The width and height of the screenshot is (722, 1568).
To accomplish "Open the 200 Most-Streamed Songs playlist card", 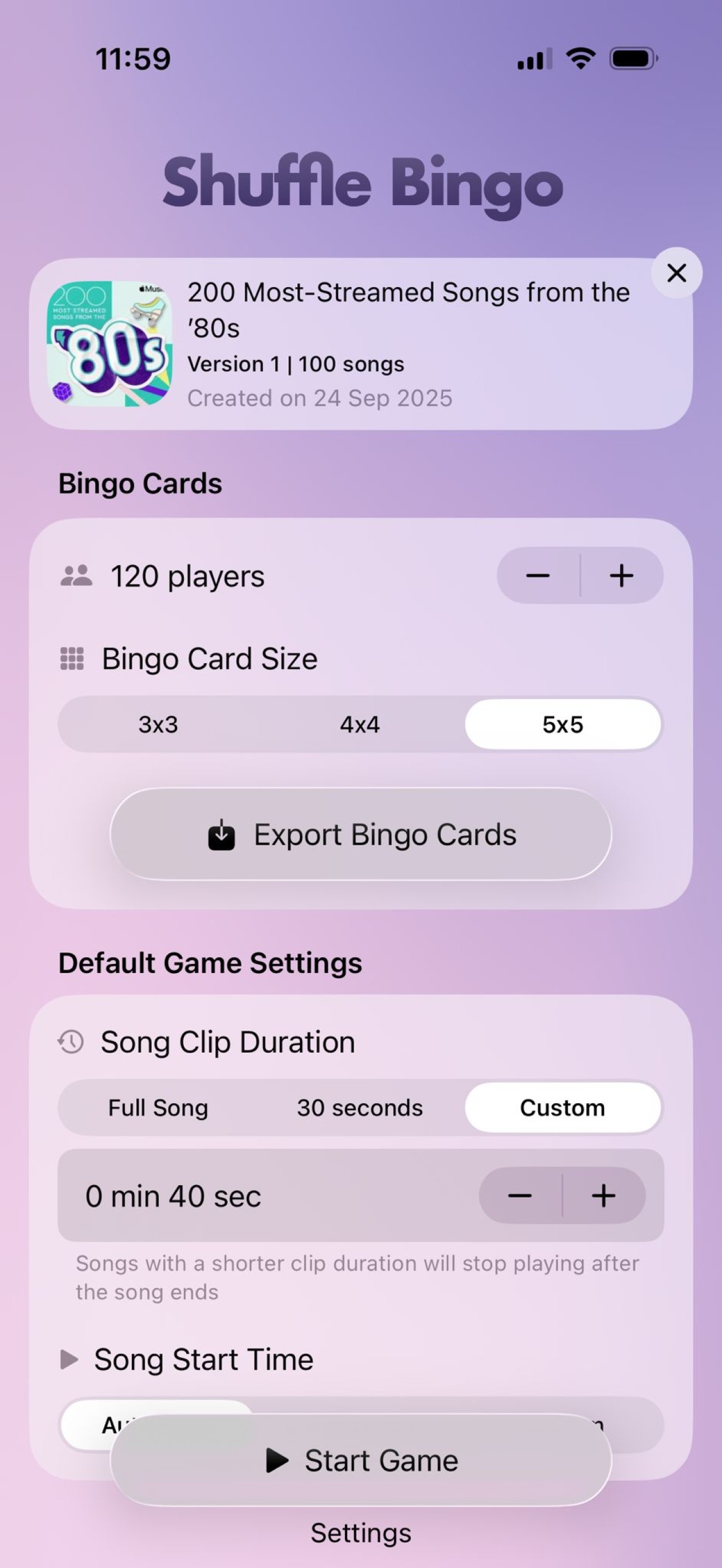I will 359,344.
